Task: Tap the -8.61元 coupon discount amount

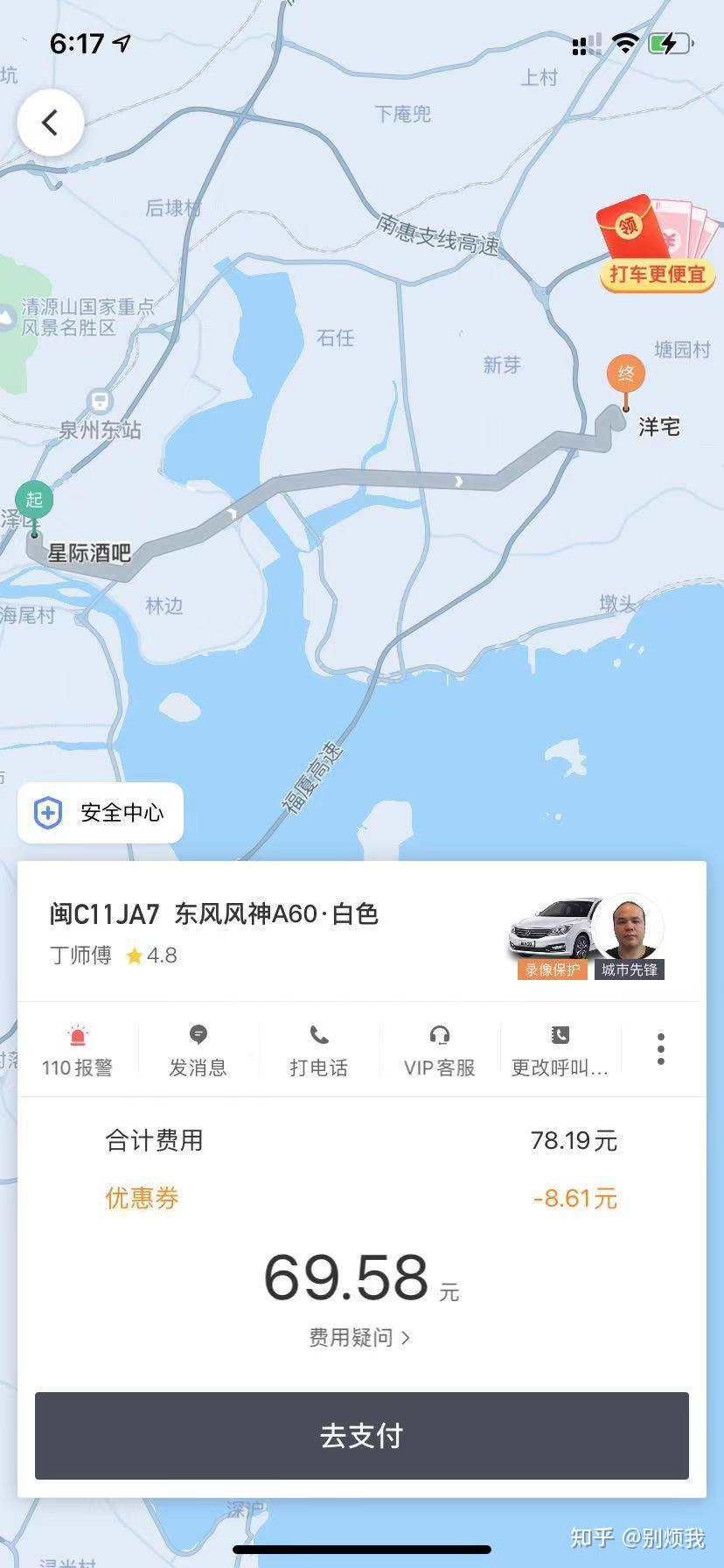Action: [574, 1198]
